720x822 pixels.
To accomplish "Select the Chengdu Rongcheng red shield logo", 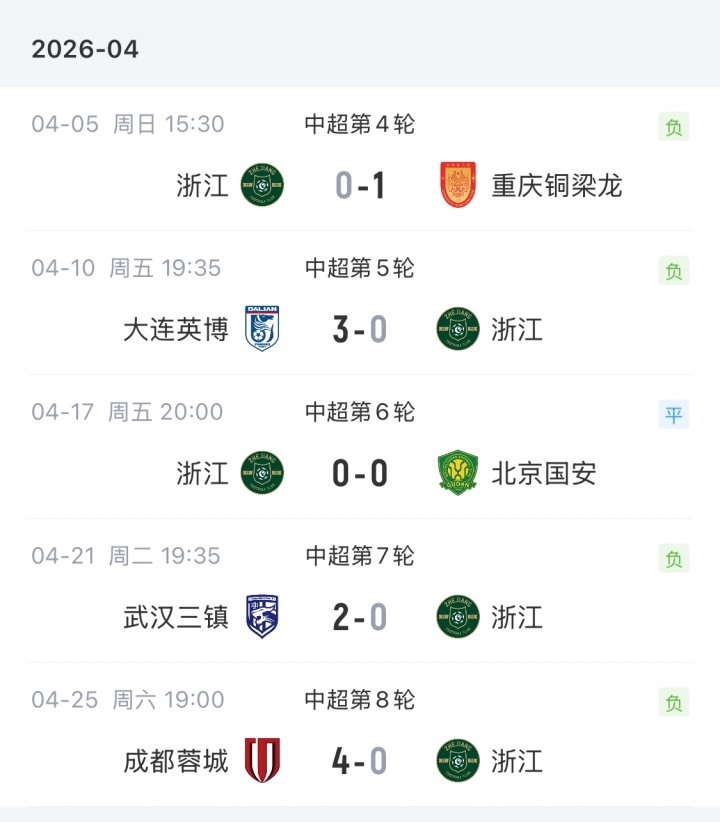I will 262,760.
